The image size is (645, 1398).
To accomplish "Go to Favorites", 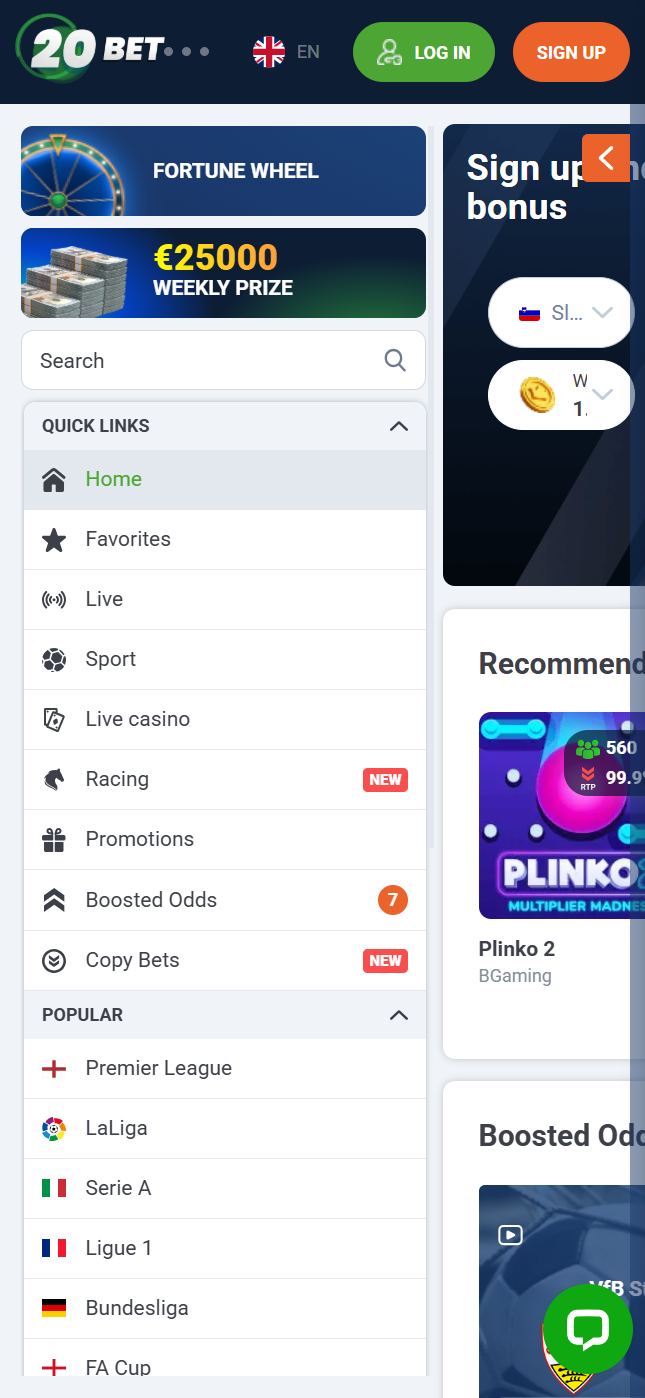I will pos(128,539).
